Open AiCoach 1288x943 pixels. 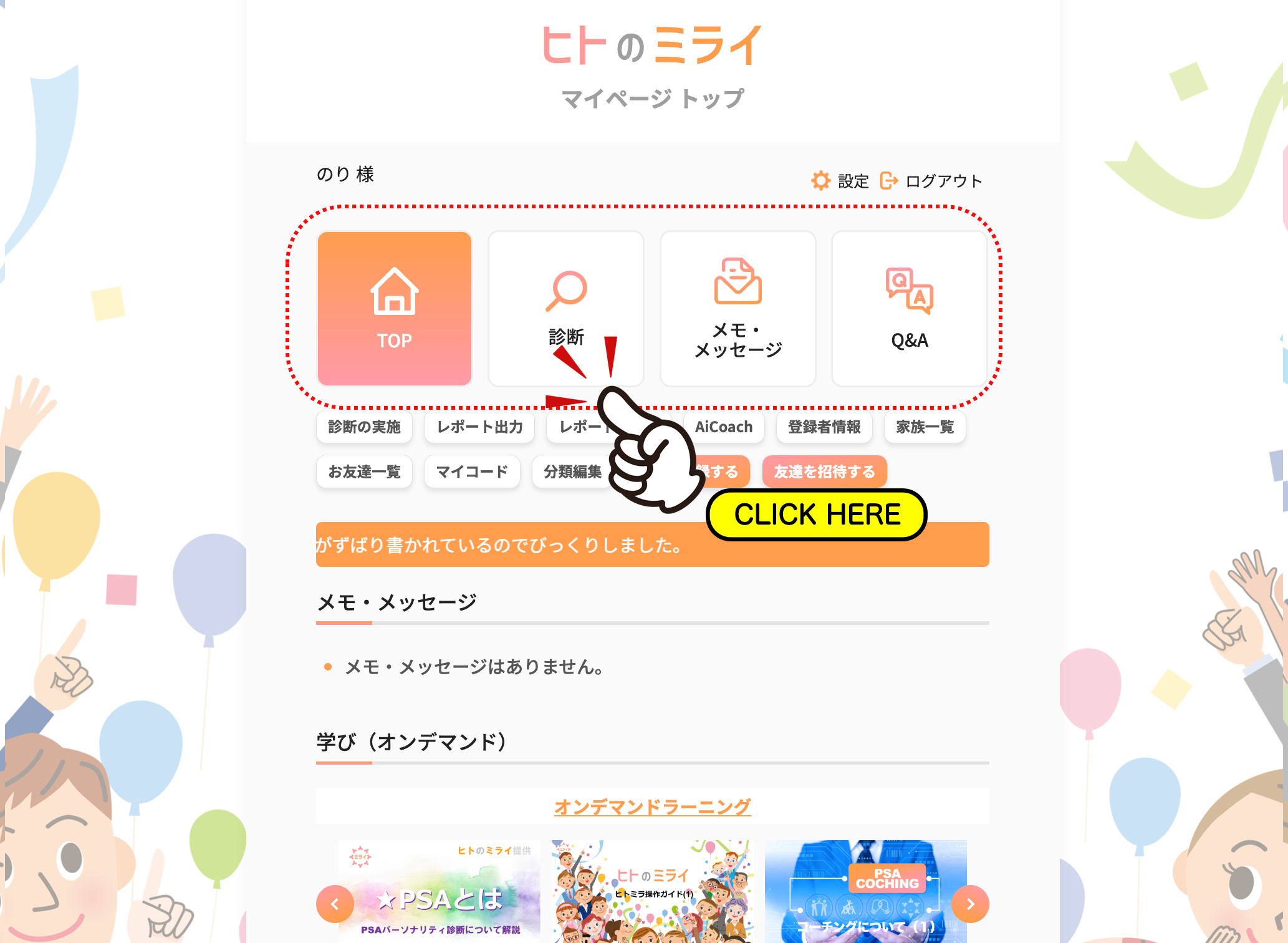pyautogui.click(x=723, y=427)
